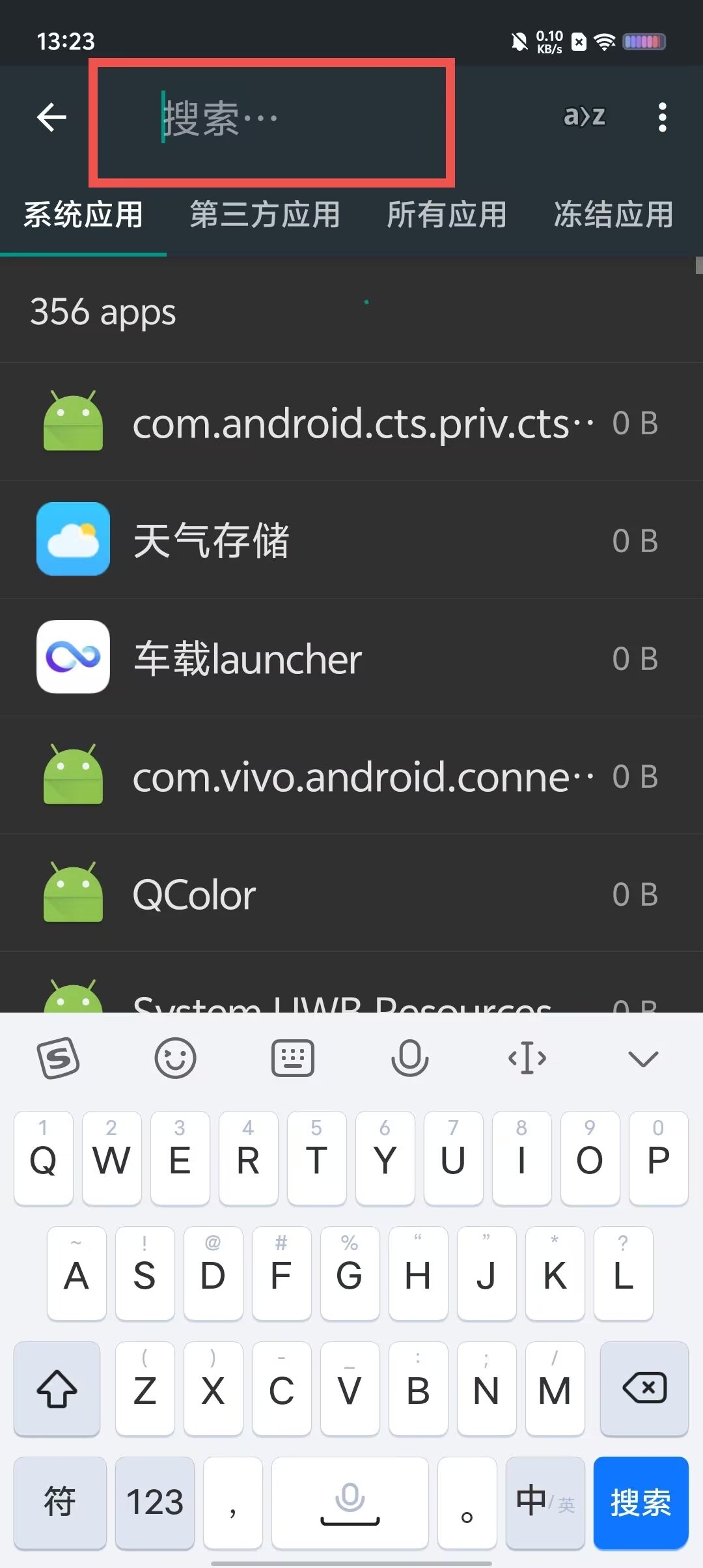View the 冻结应用 tab

[613, 215]
